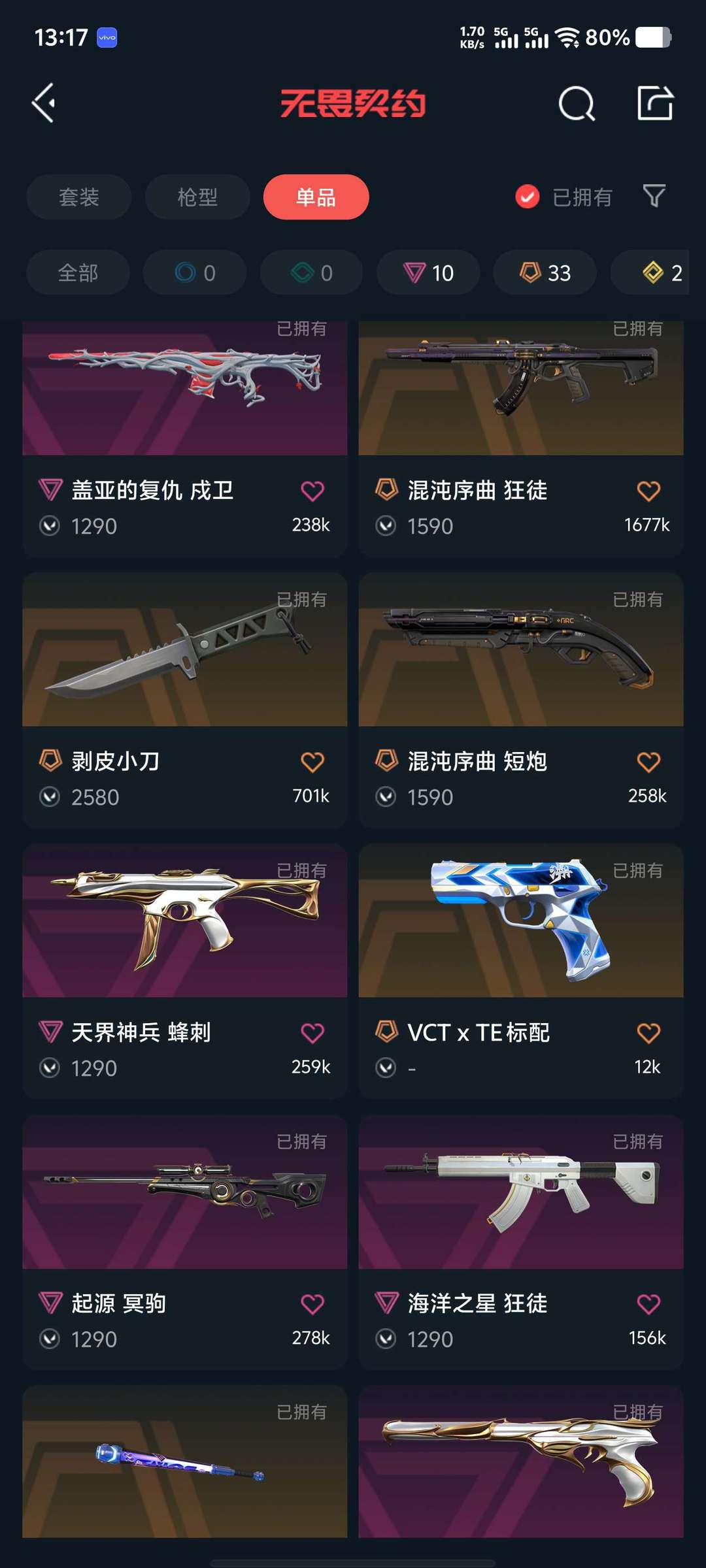Viewport: 706px width, 1568px height.
Task: Go back using the back arrow
Action: click(43, 103)
